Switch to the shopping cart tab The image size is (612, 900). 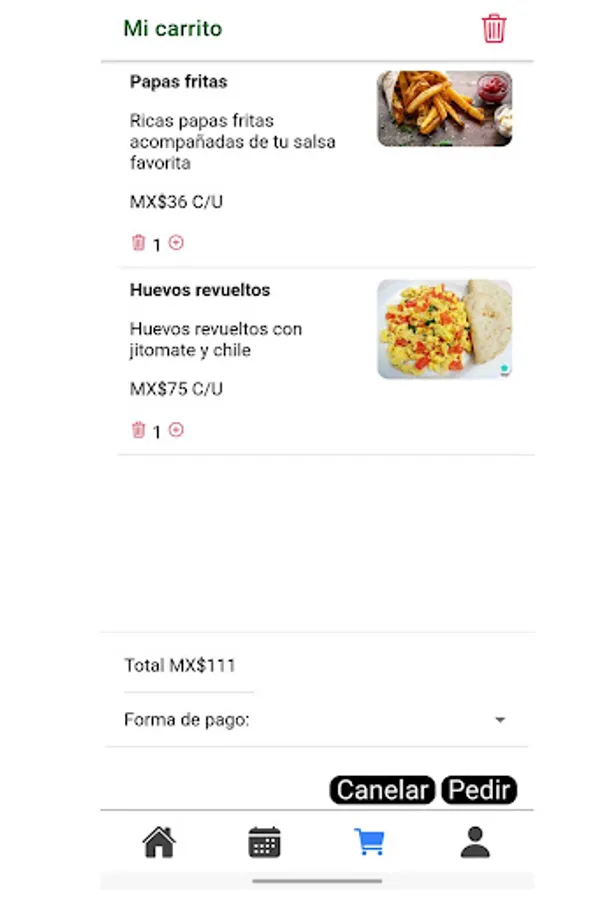369,843
